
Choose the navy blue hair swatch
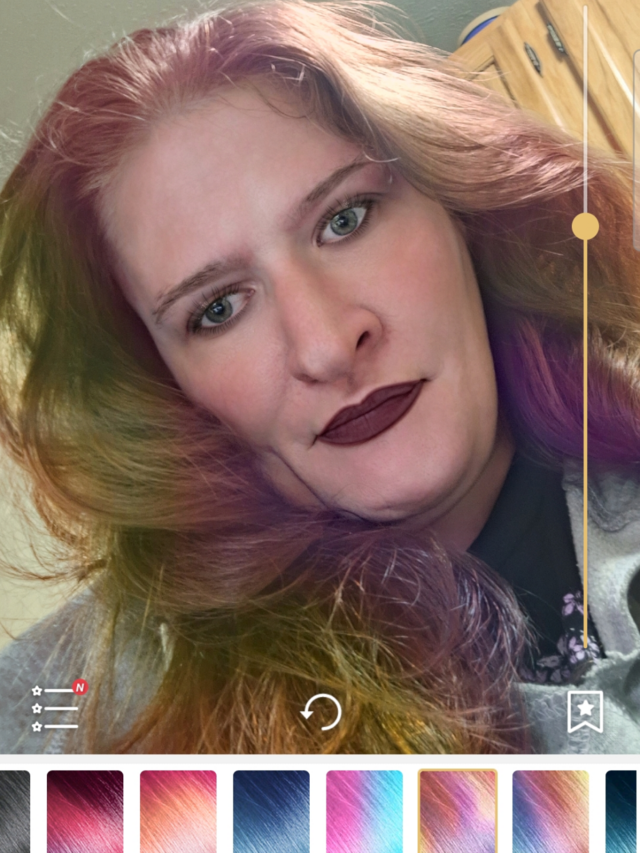(x=271, y=811)
